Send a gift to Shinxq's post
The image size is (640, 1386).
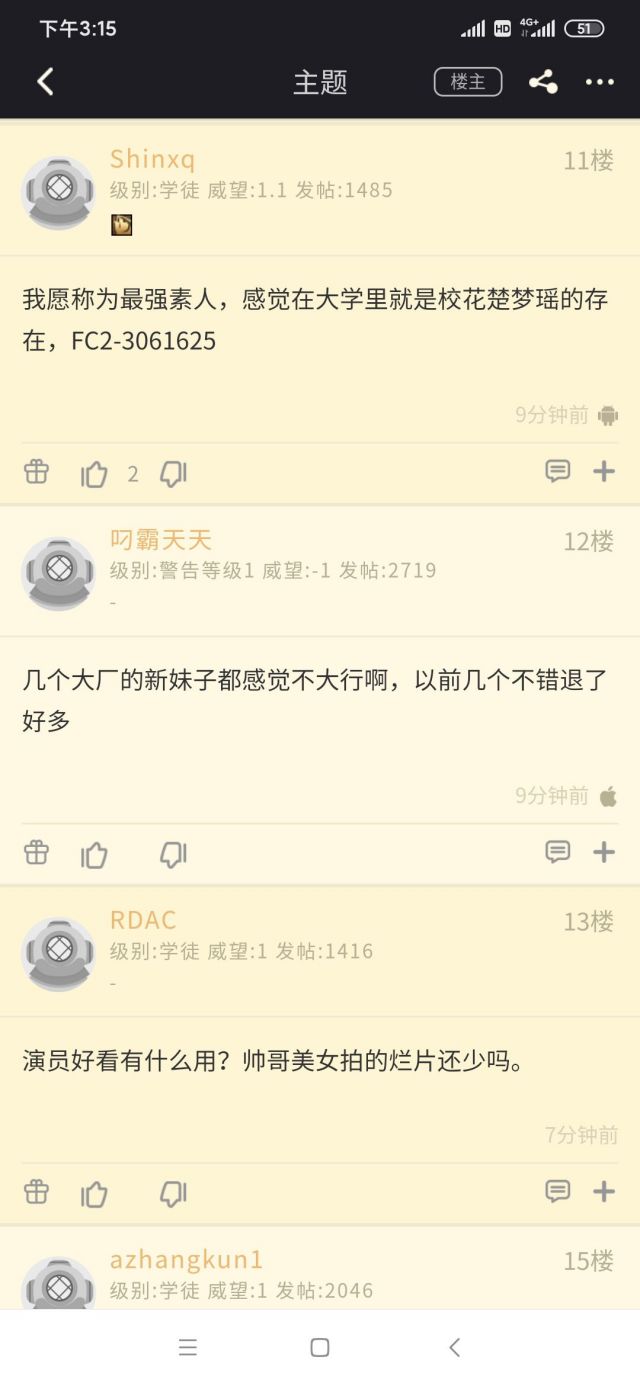pyautogui.click(x=36, y=472)
